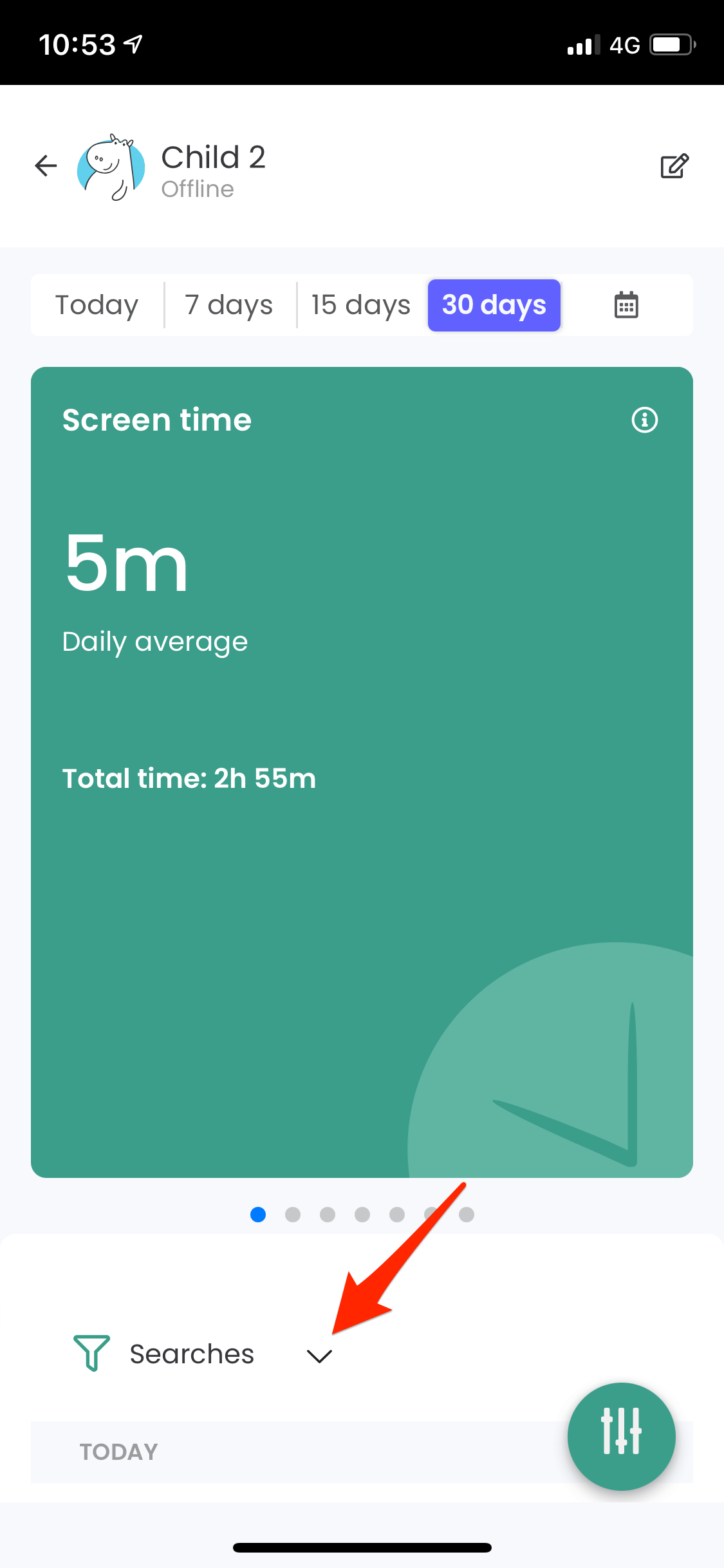Open the Screen time card
This screenshot has height=1568, width=724.
(362, 771)
